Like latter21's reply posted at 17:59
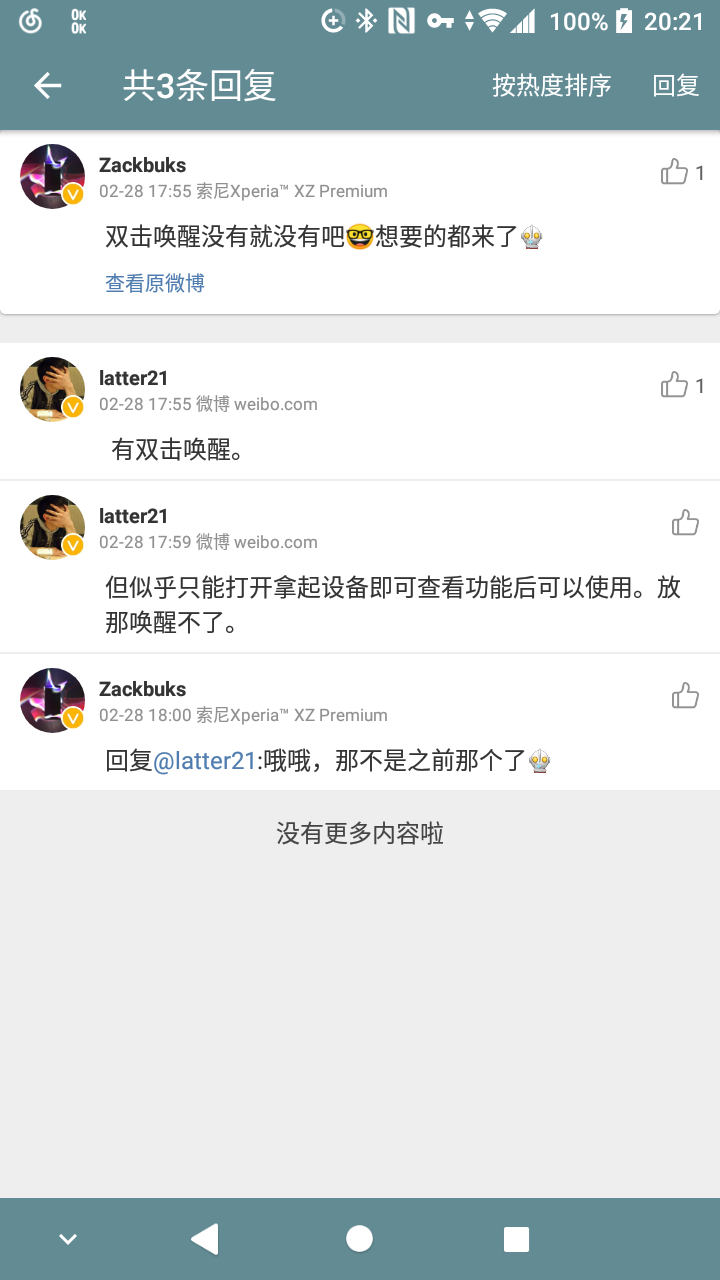This screenshot has height=1280, width=720. [x=685, y=522]
